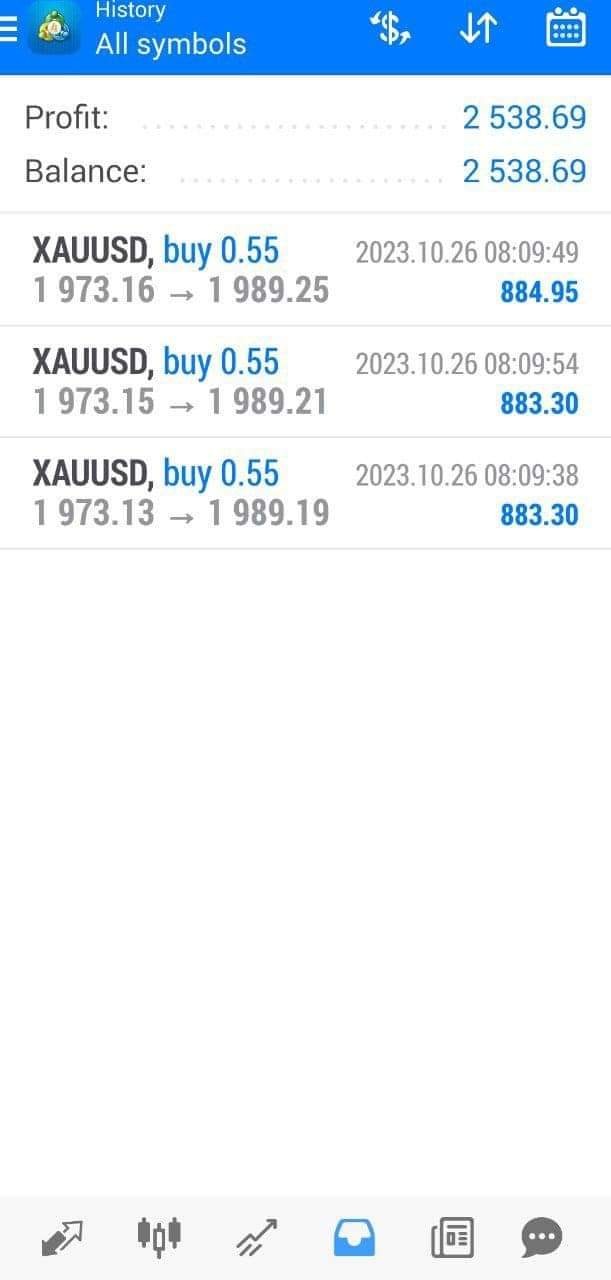Select the History inbox tab
This screenshot has width=611, height=1280.
point(354,1238)
